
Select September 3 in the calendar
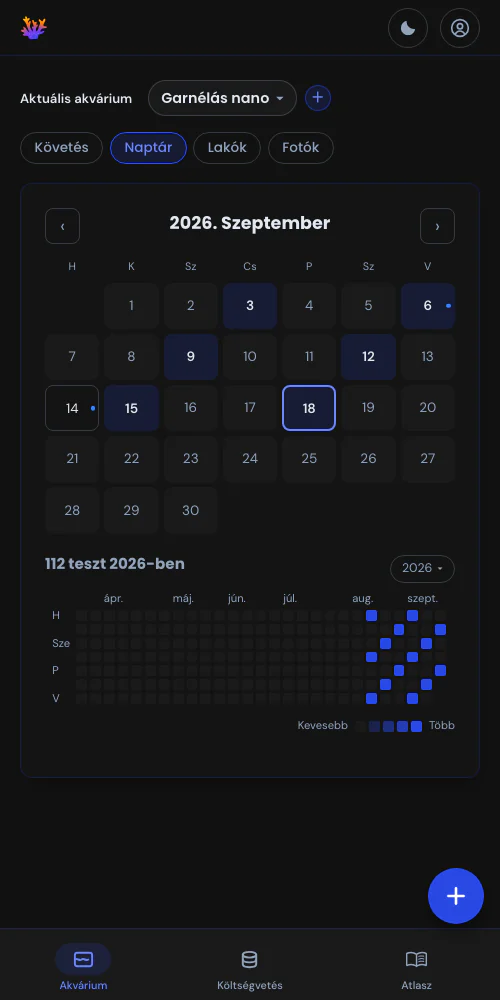point(250,305)
